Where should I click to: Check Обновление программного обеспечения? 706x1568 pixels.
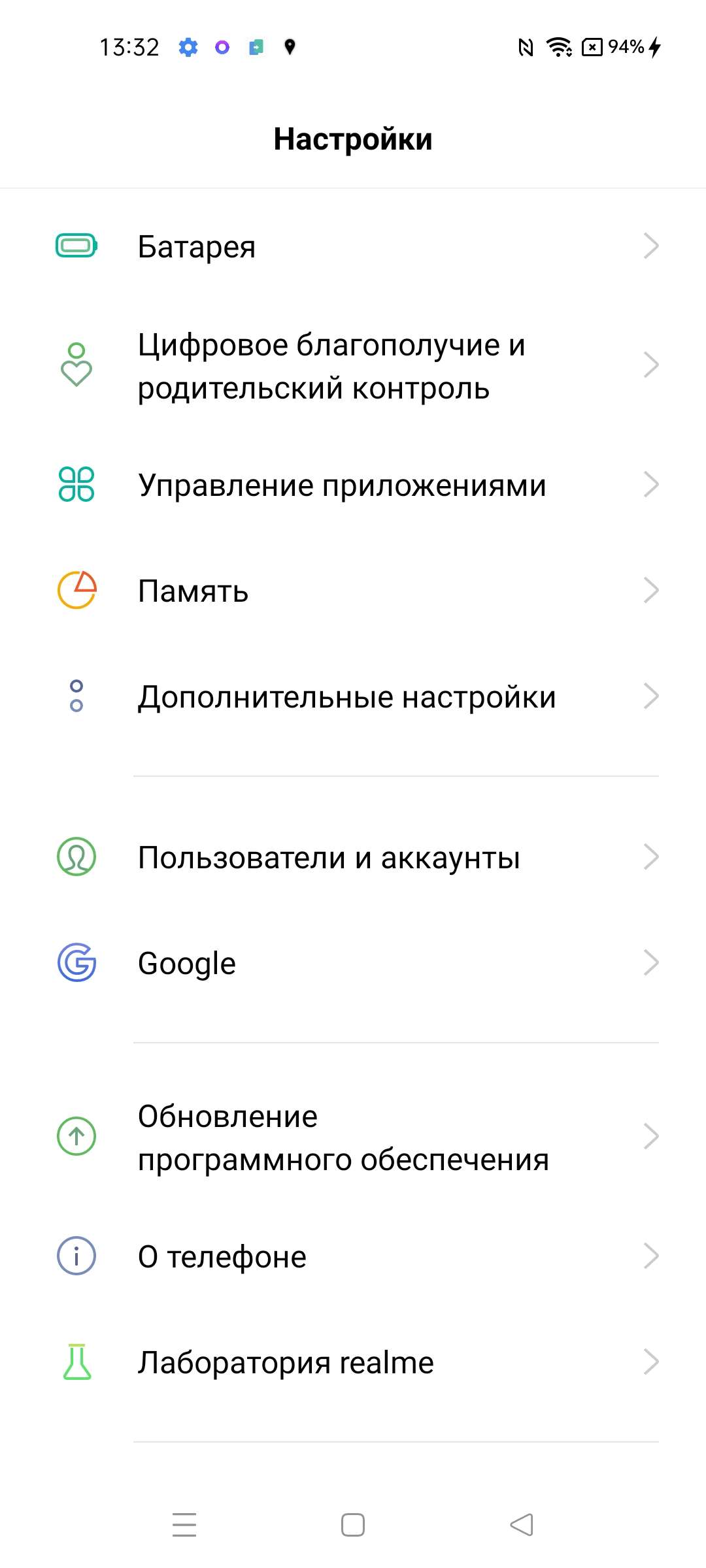click(x=353, y=1137)
